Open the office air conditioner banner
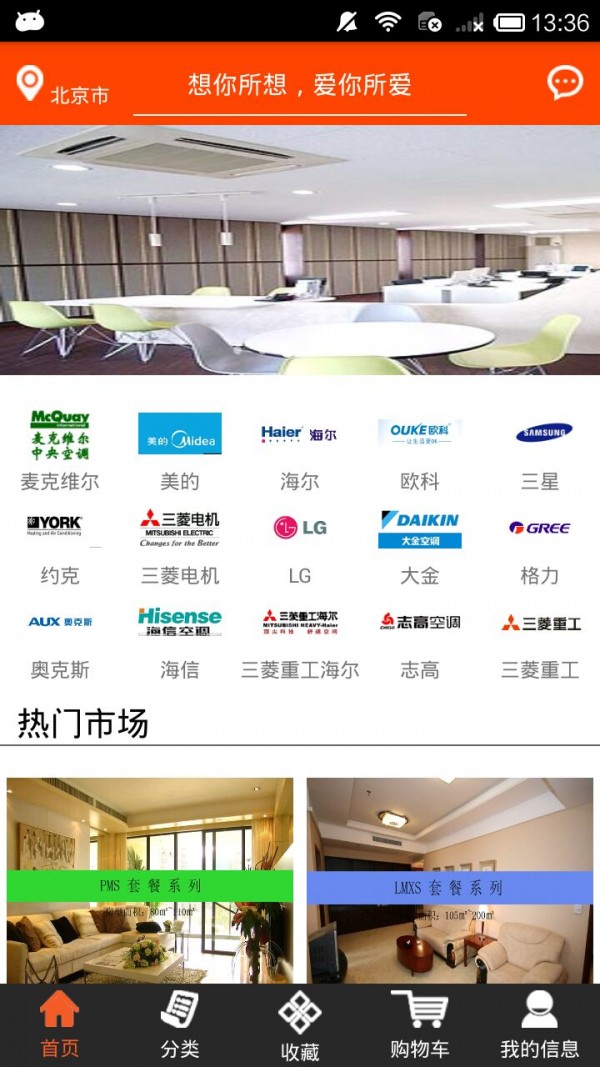This screenshot has height=1067, width=600. coord(300,250)
